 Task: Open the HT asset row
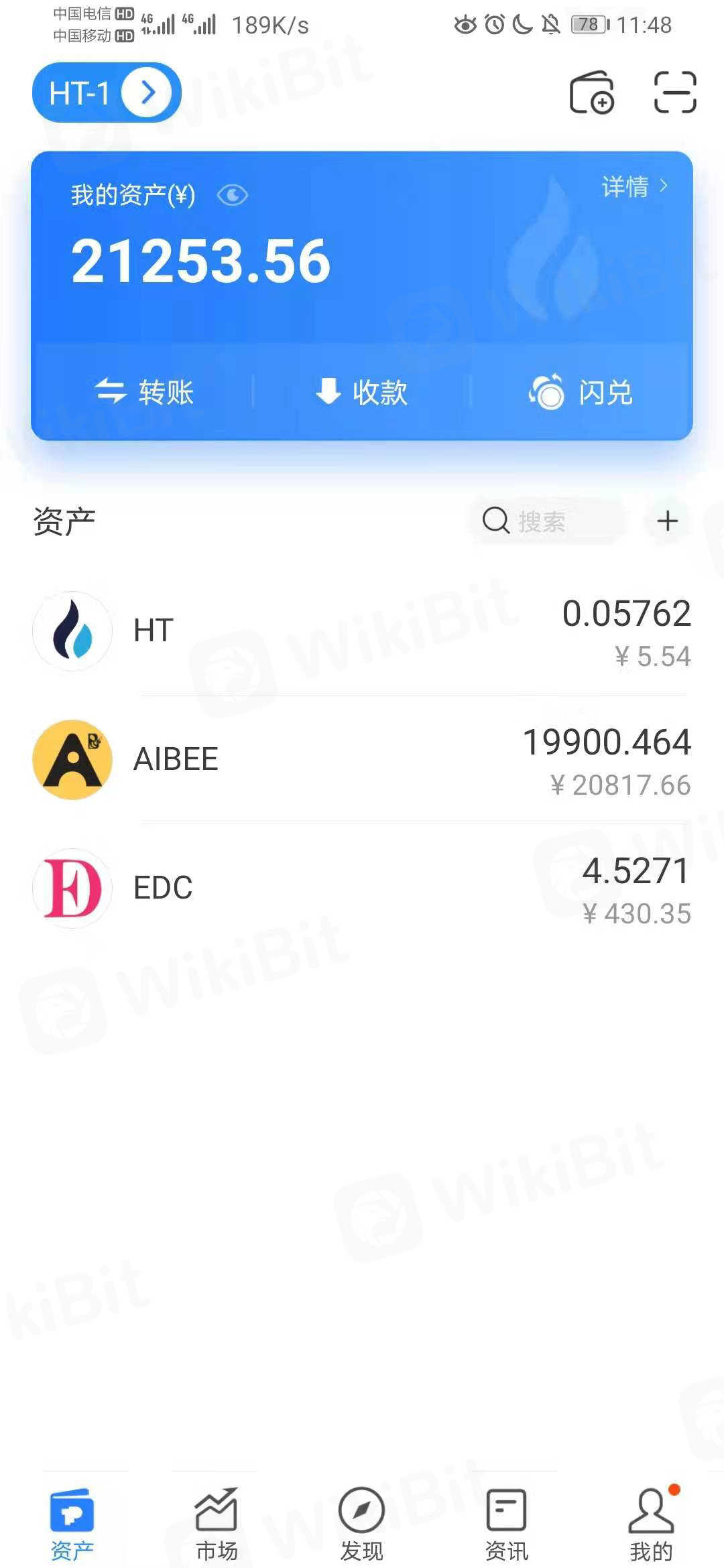coord(362,631)
